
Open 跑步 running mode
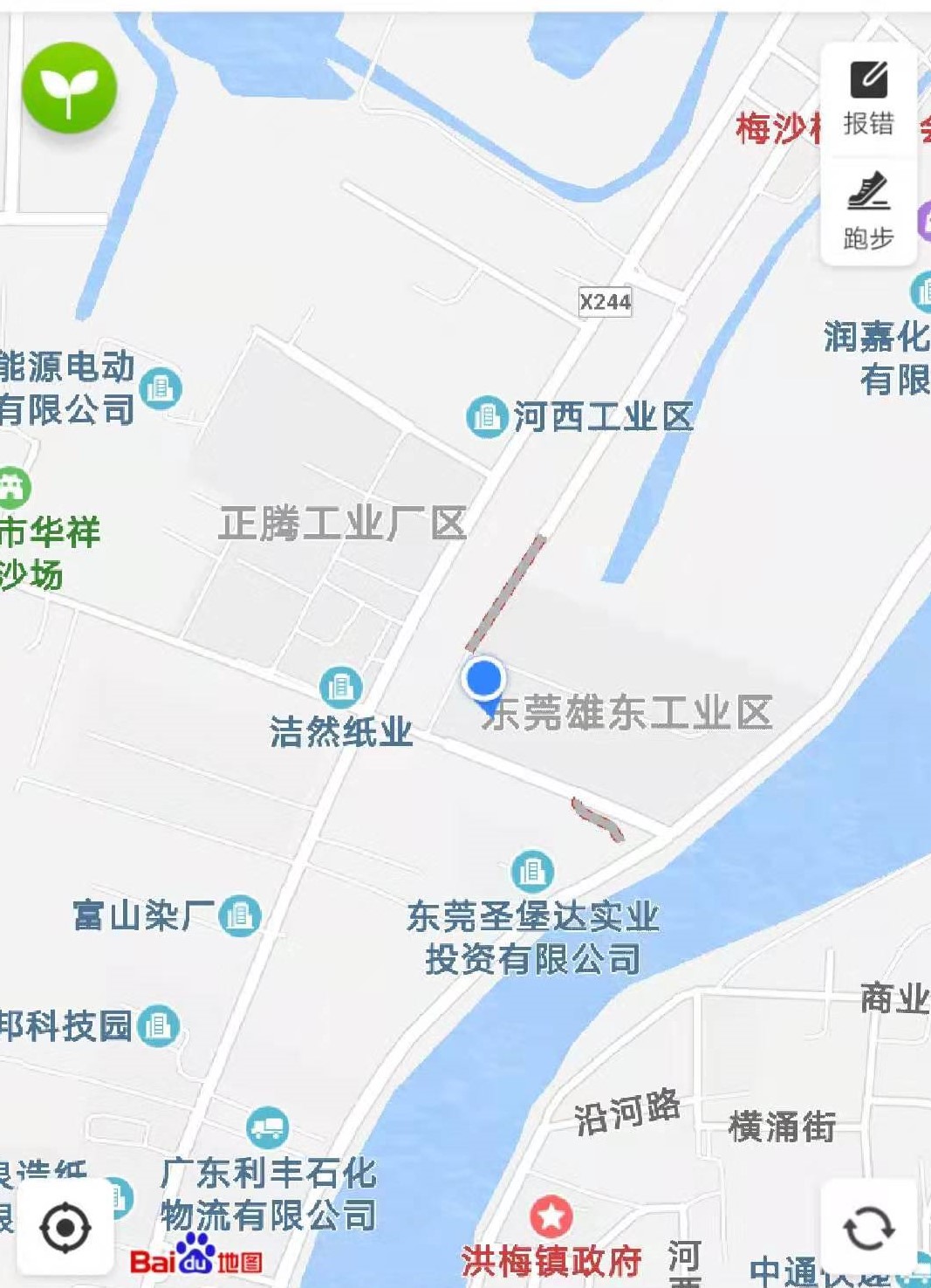[x=868, y=211]
